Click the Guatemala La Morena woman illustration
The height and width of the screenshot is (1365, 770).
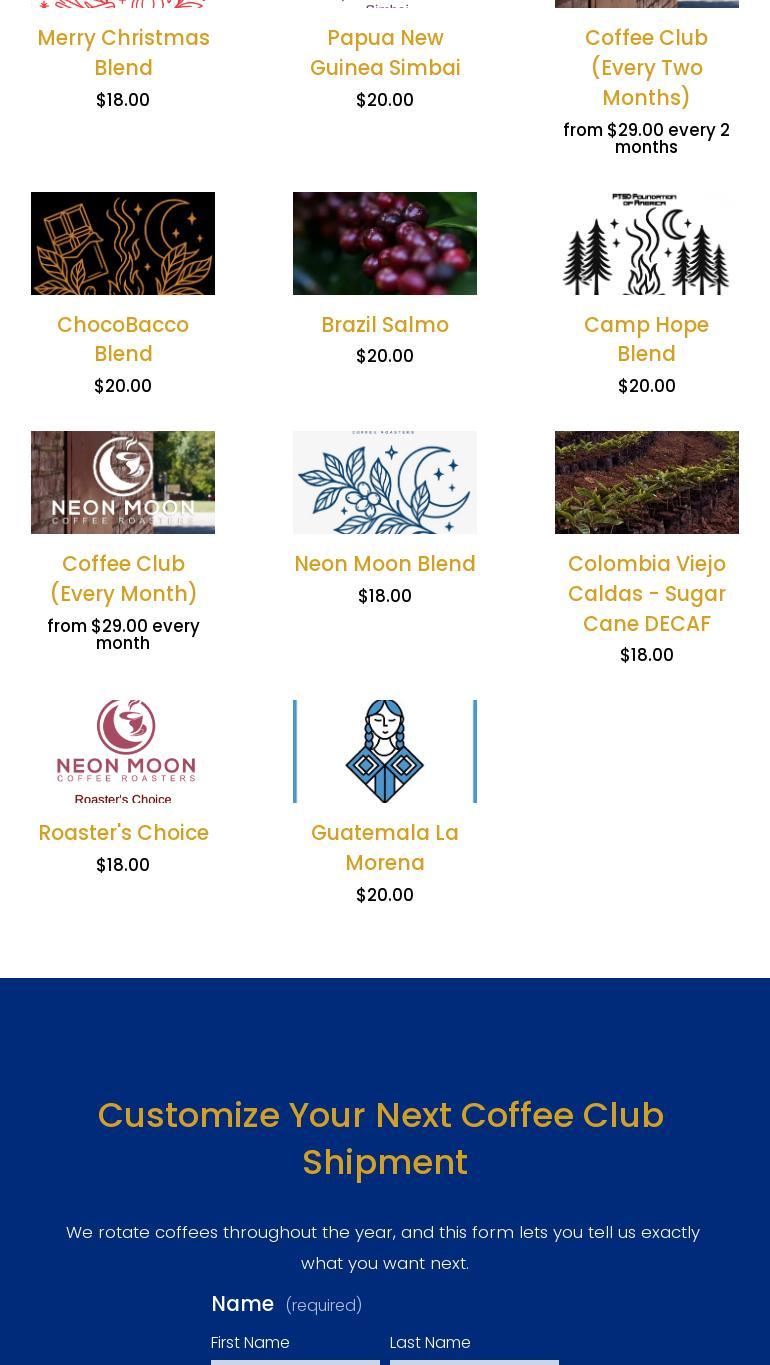tap(385, 751)
